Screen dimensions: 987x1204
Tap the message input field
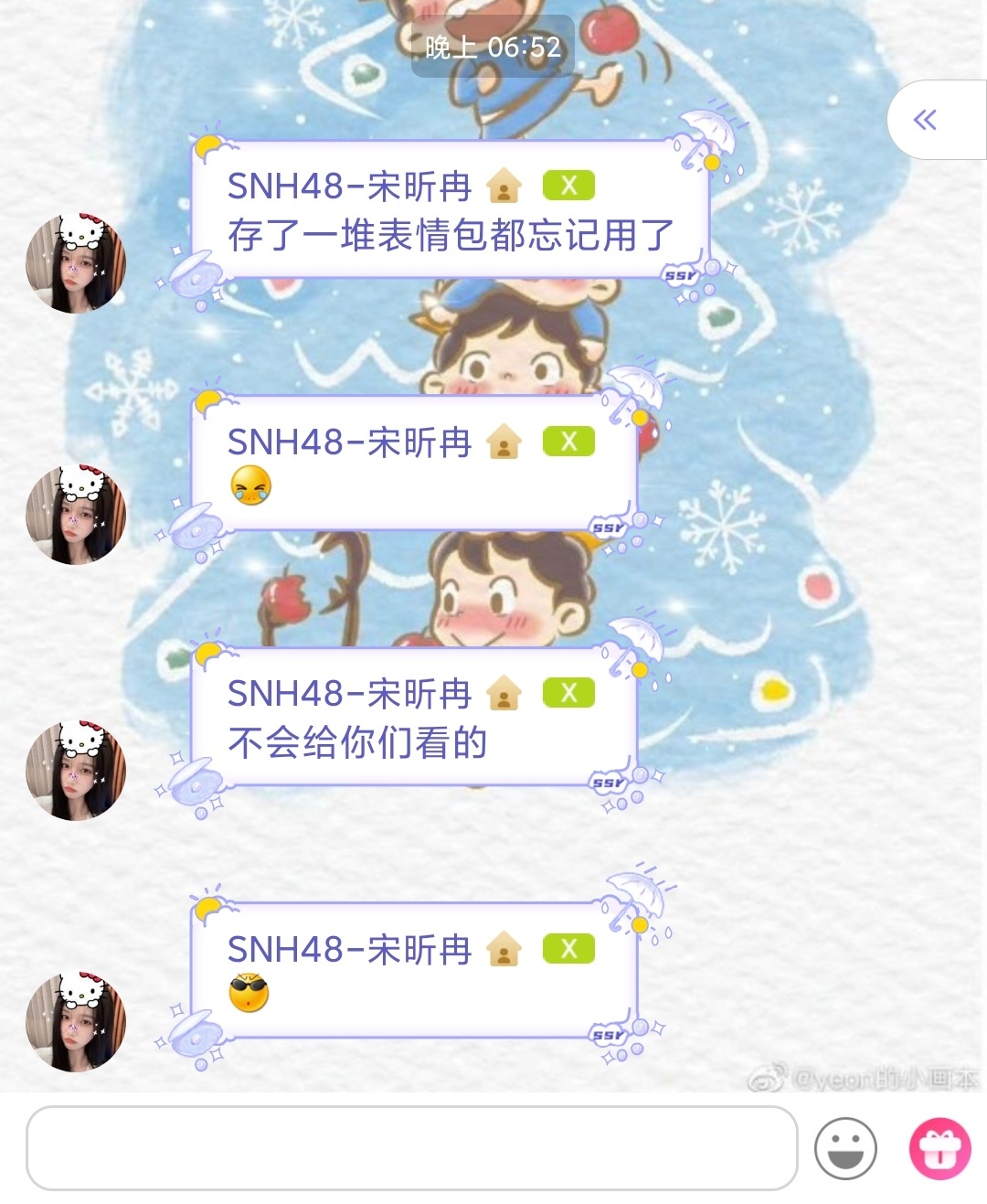point(411,1147)
